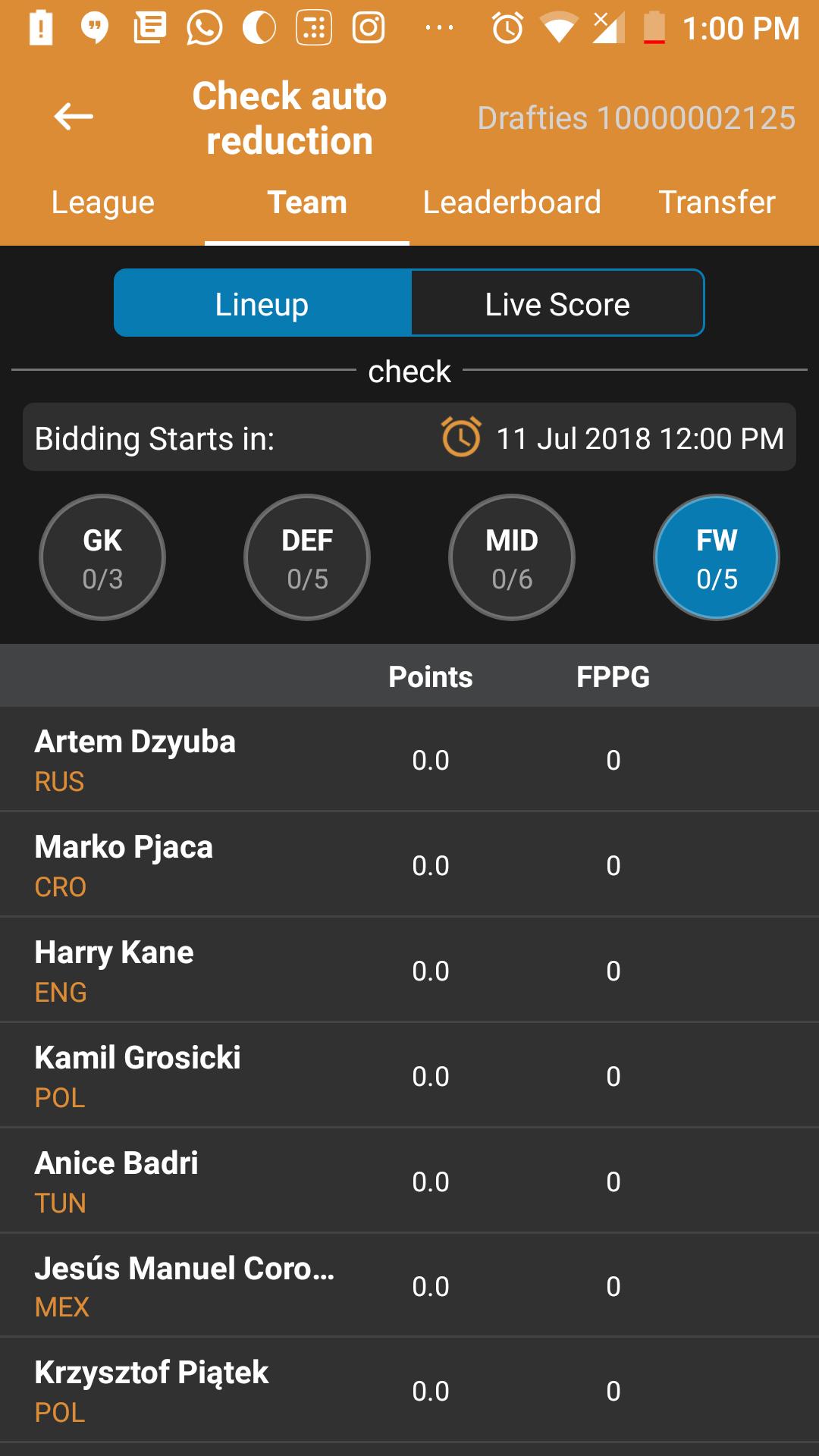Image resolution: width=819 pixels, height=1456 pixels.
Task: Select the DEF position filter circle
Action: [x=307, y=557]
